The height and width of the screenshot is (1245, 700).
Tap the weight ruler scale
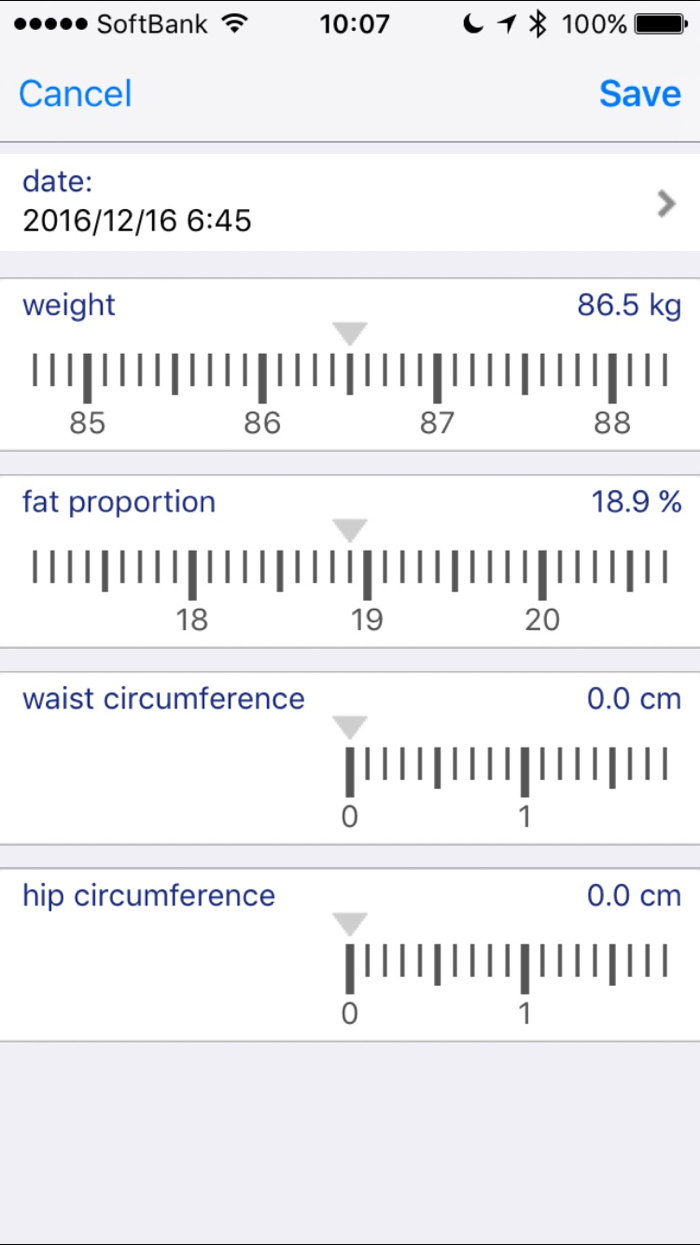pyautogui.click(x=350, y=385)
